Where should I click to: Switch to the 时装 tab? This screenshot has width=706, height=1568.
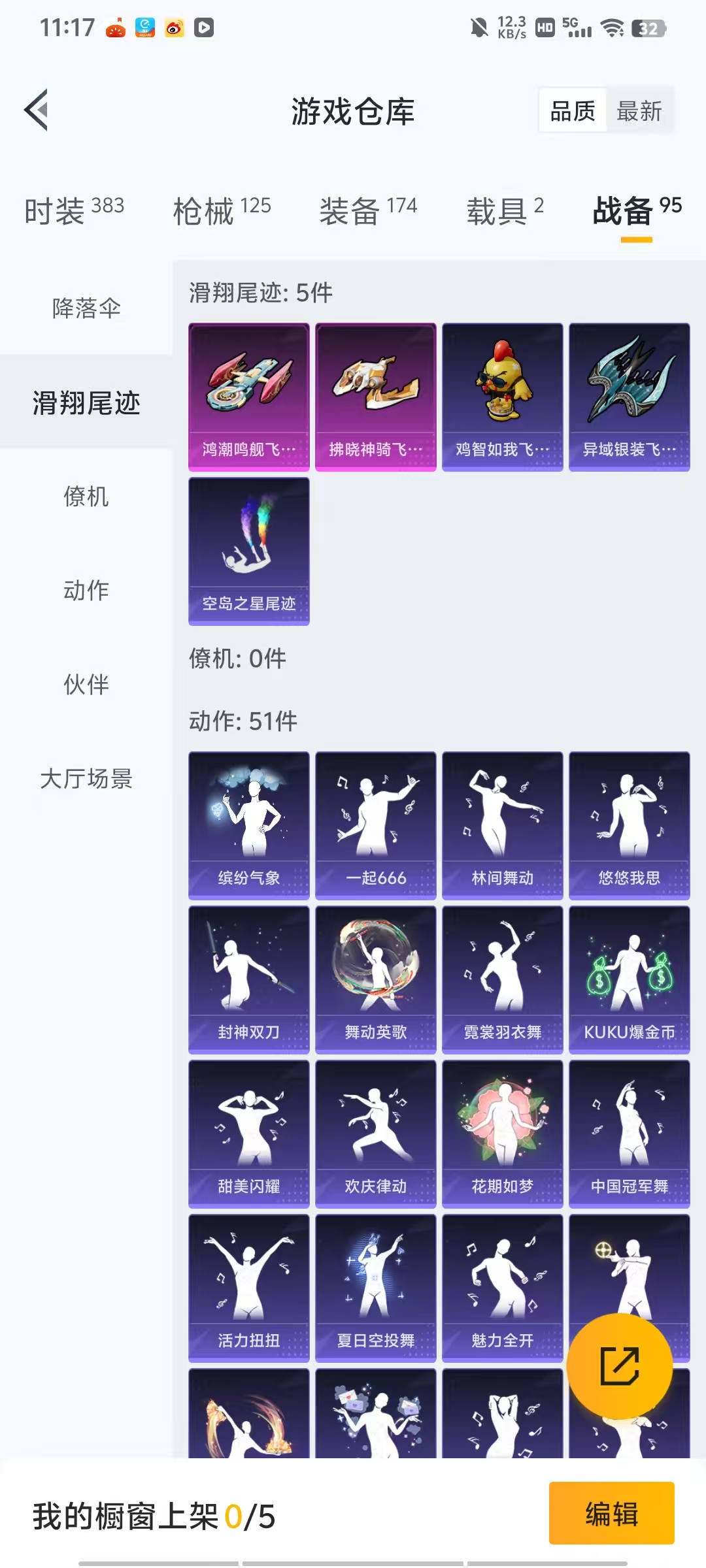[x=74, y=210]
